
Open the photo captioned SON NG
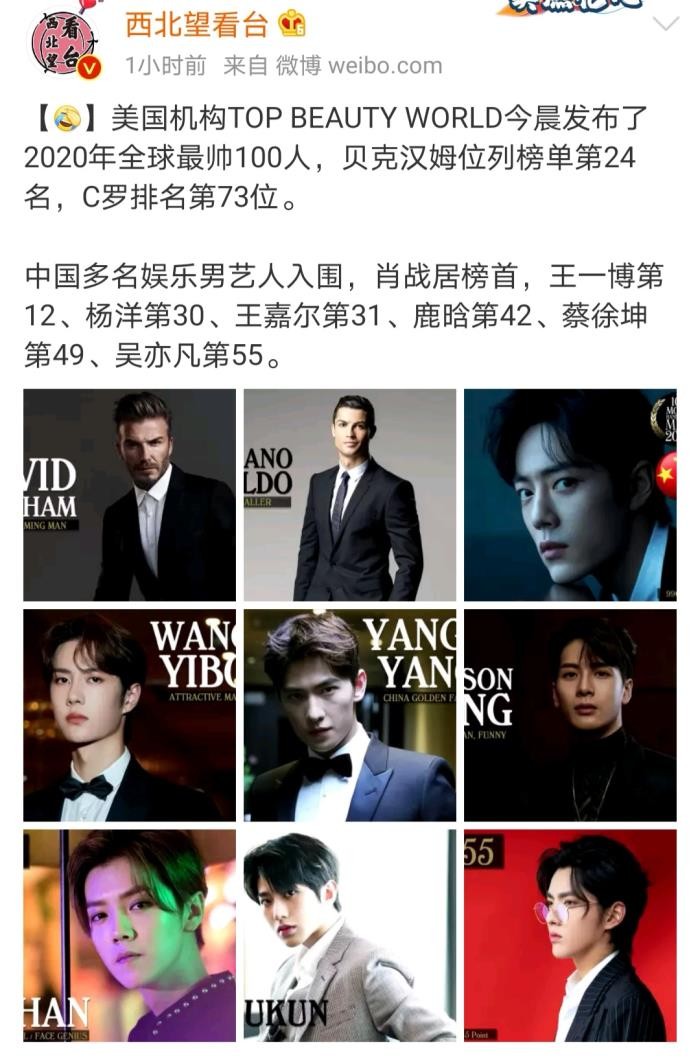570,715
